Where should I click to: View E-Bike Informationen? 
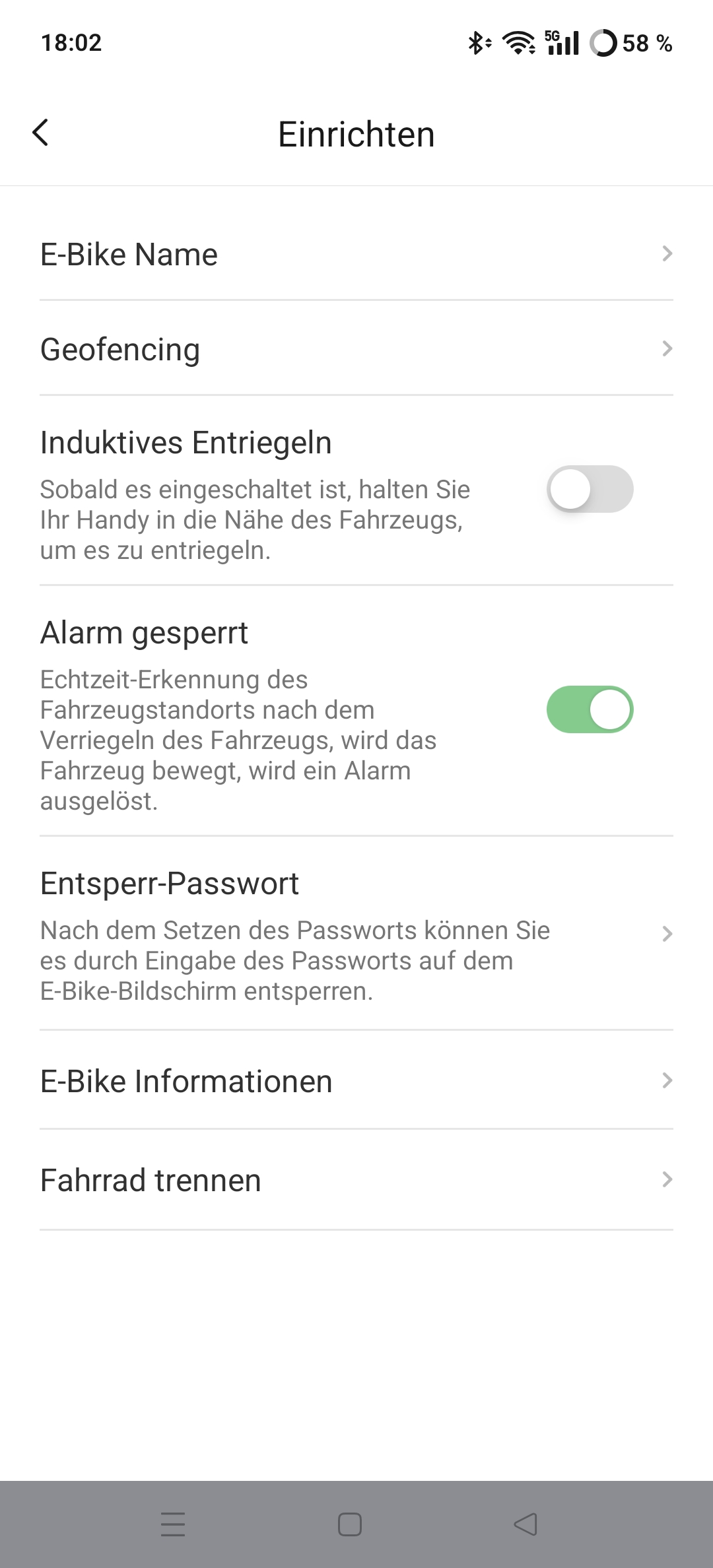coord(356,1080)
